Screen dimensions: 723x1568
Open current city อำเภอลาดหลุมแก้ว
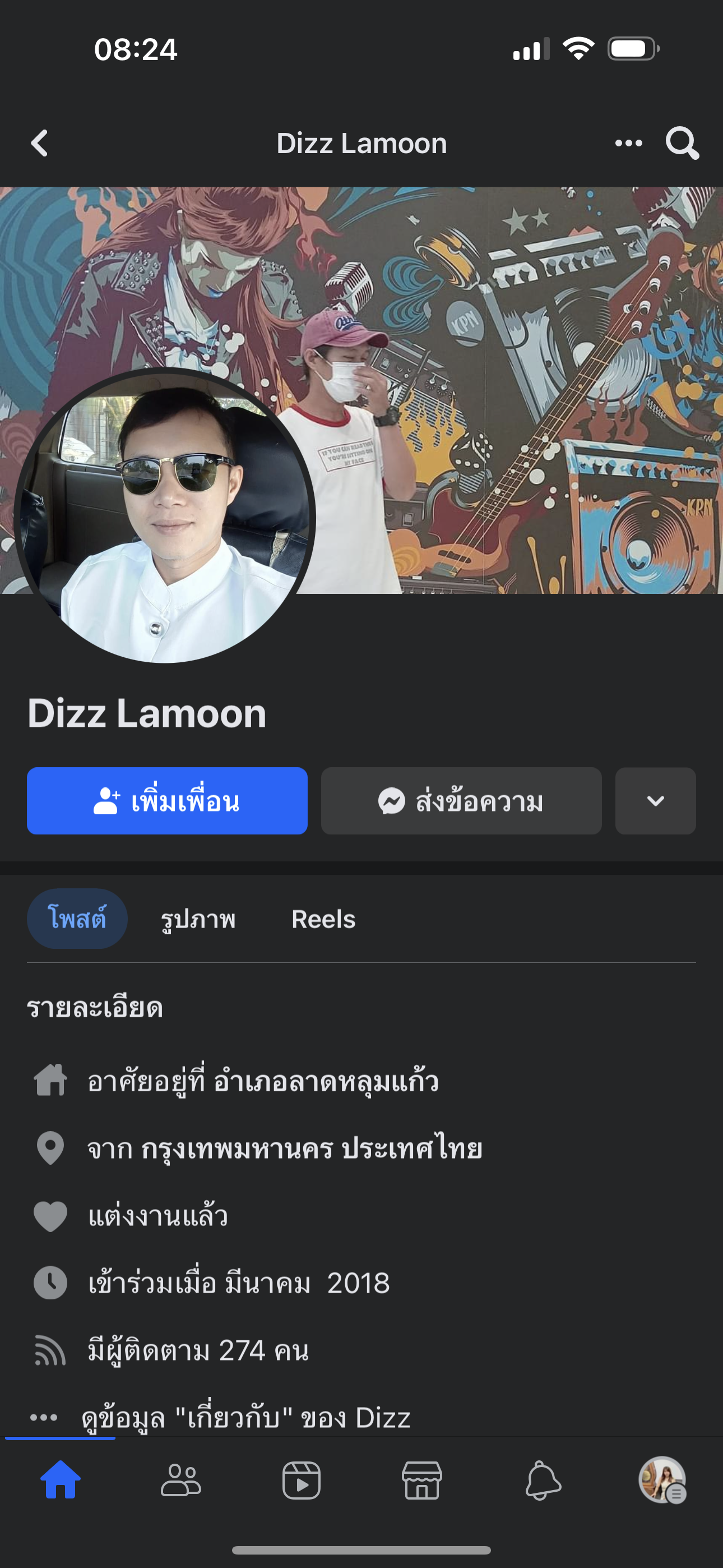326,1082
